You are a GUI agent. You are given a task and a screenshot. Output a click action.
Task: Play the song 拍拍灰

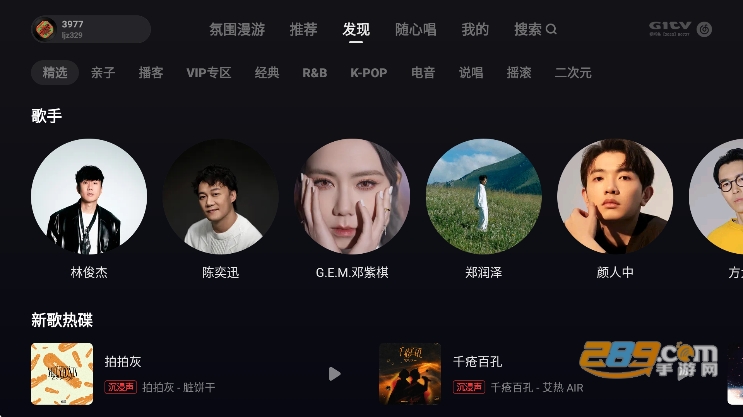click(334, 374)
